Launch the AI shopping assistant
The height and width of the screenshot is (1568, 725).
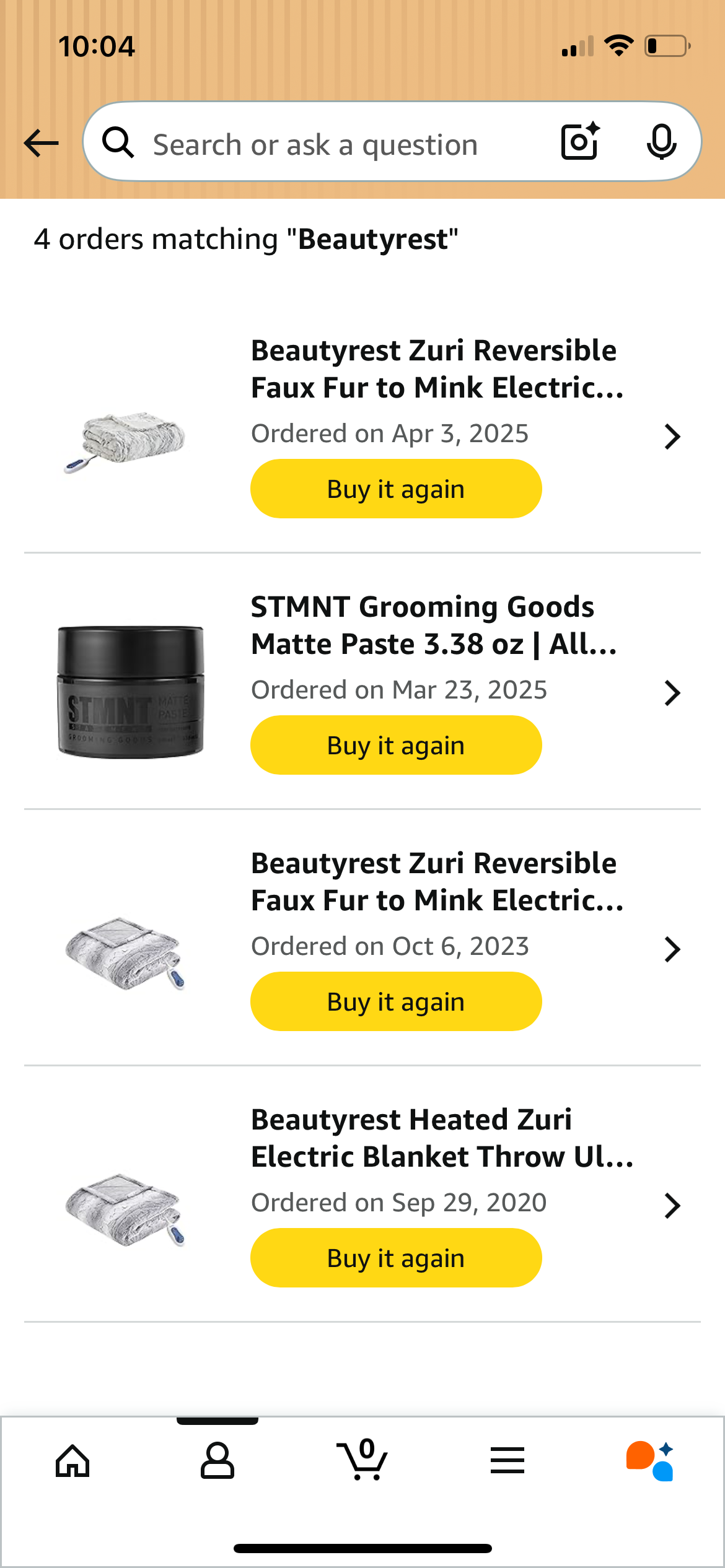tap(650, 1461)
